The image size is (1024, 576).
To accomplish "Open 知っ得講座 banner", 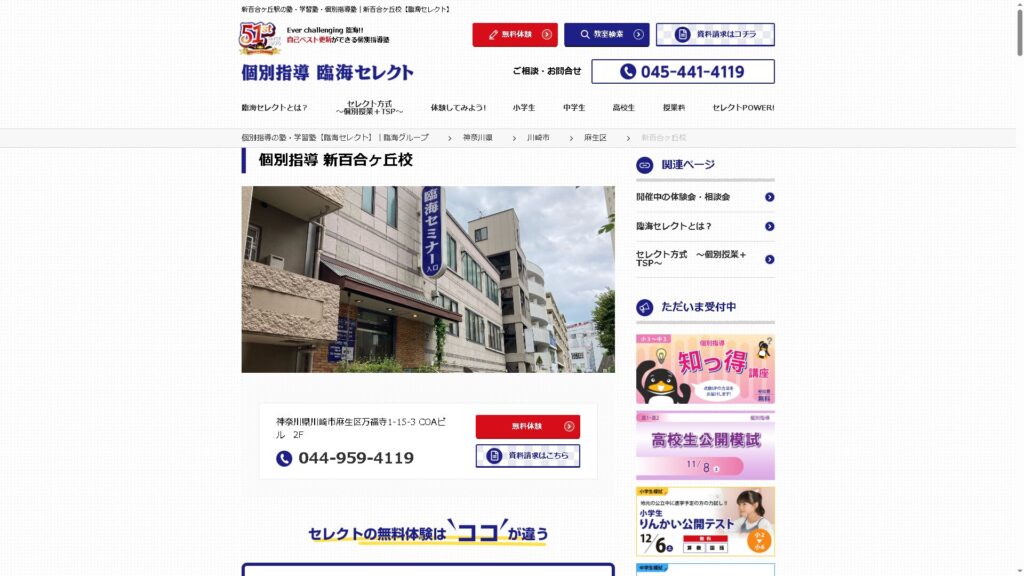I will 705,369.
